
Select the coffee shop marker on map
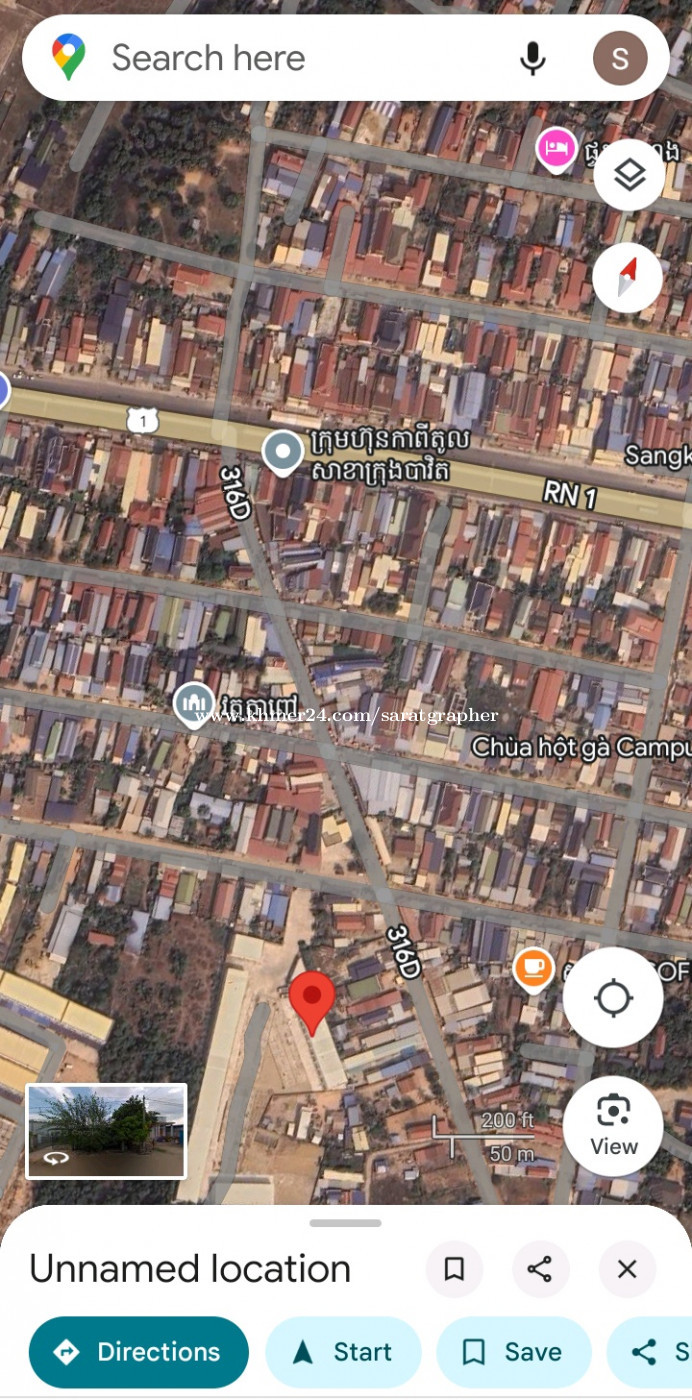pos(534,968)
